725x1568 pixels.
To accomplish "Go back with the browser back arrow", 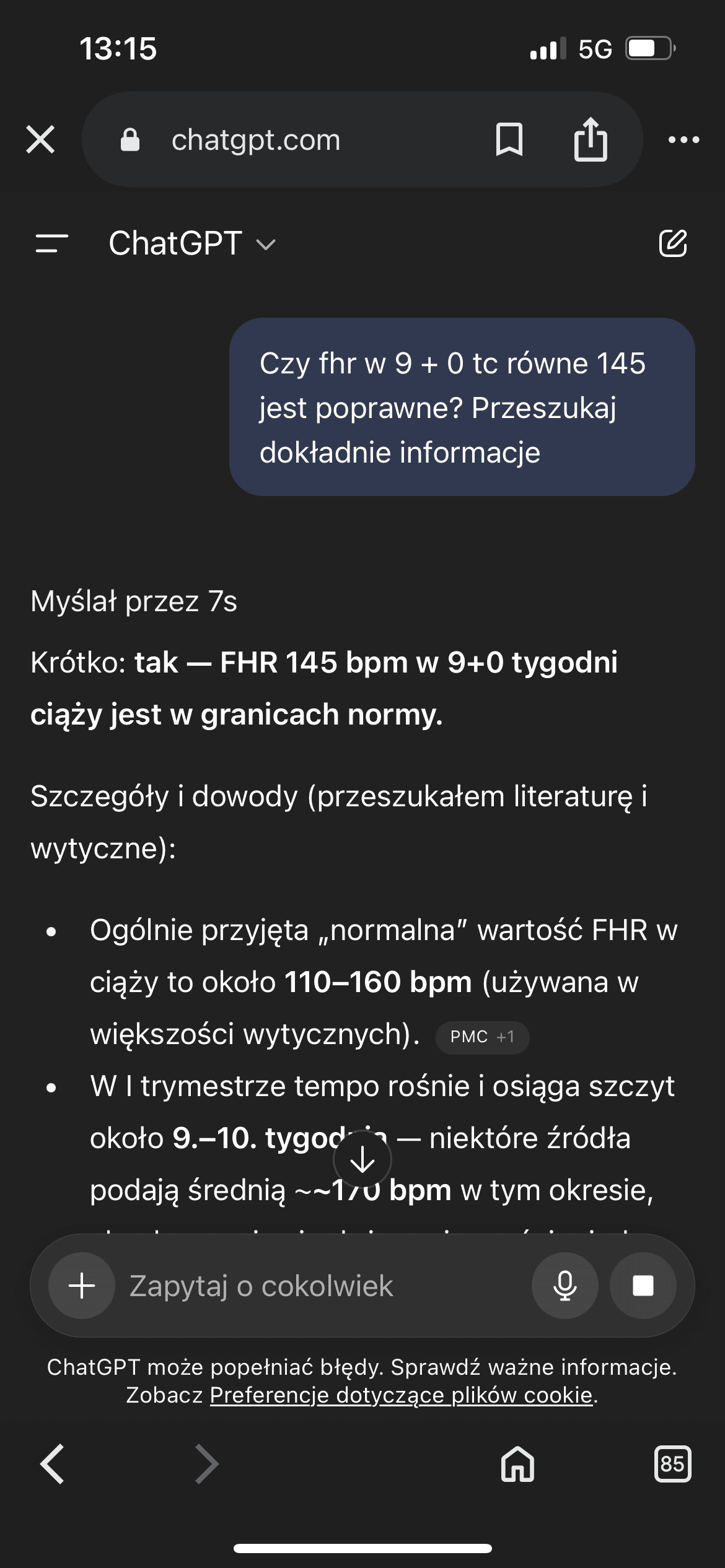I will tap(52, 1464).
